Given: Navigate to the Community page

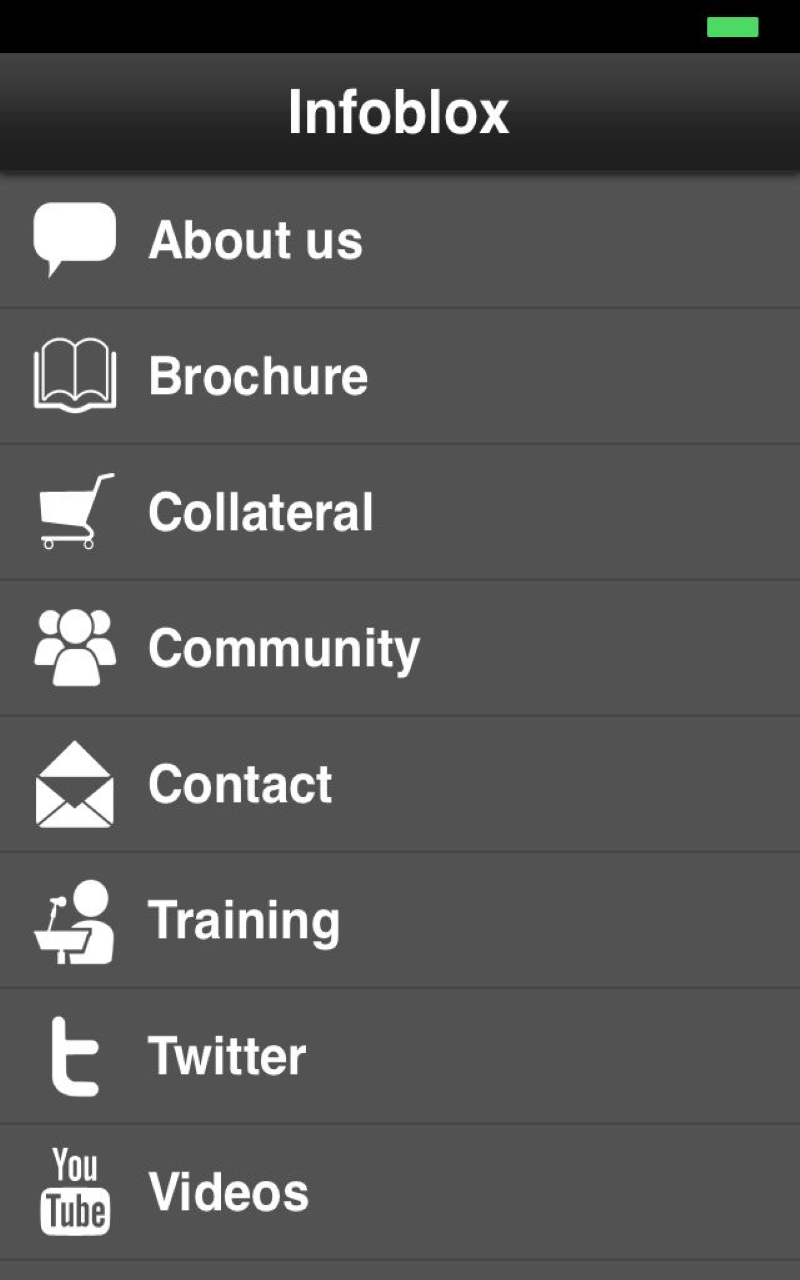Looking at the screenshot, I should click(400, 648).
